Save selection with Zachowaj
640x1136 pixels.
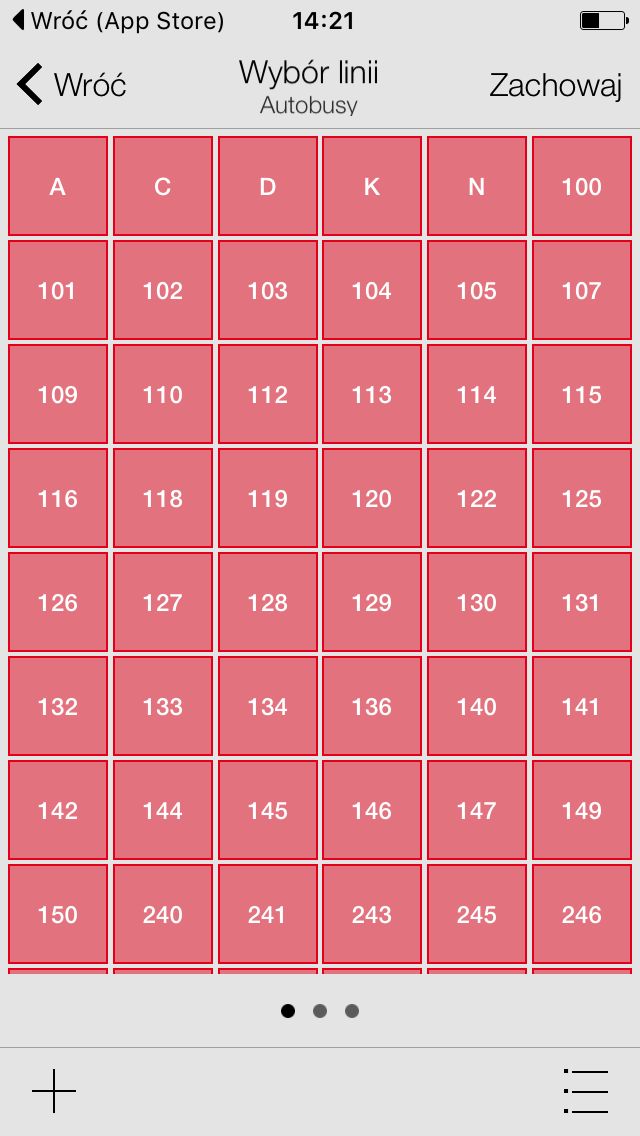pyautogui.click(x=556, y=85)
